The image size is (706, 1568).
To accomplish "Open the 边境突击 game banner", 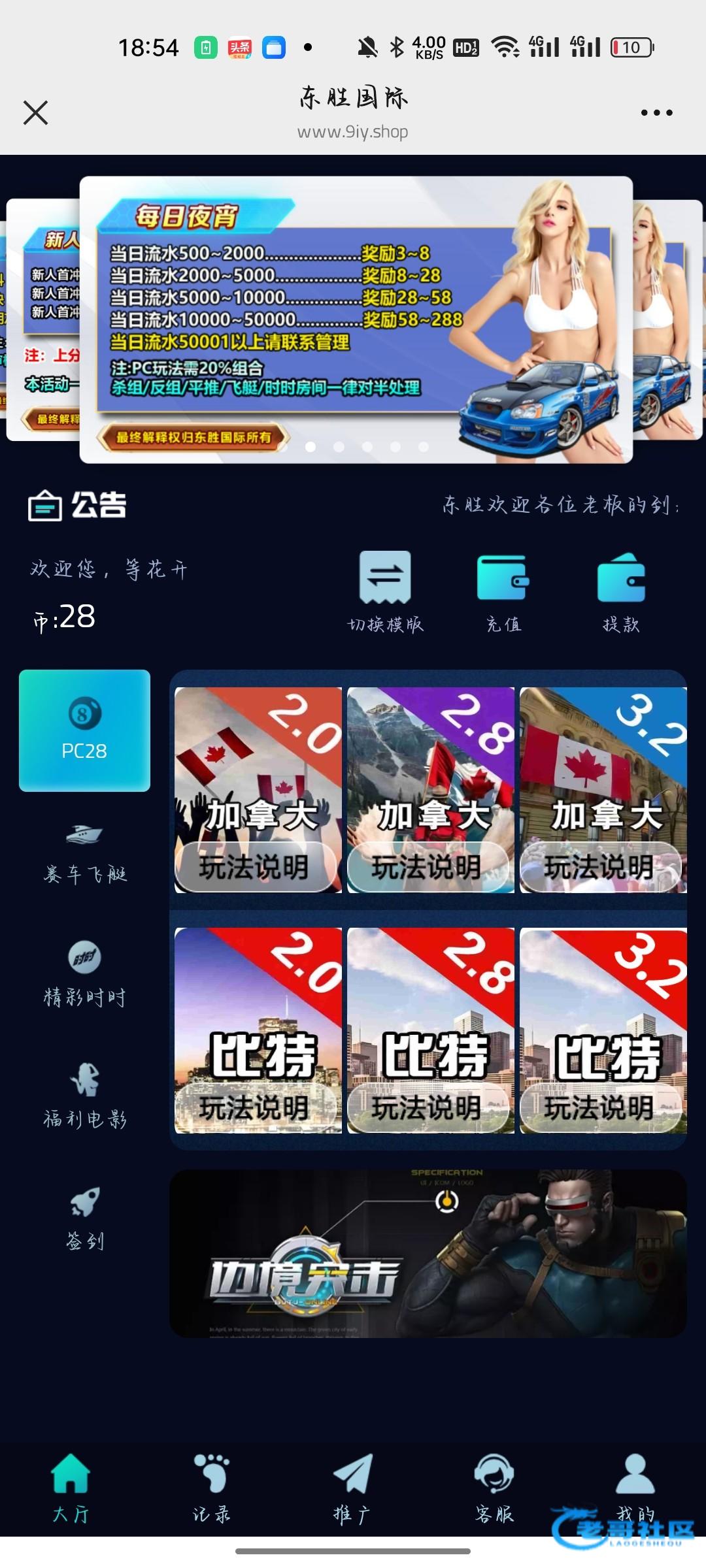I will (428, 1253).
